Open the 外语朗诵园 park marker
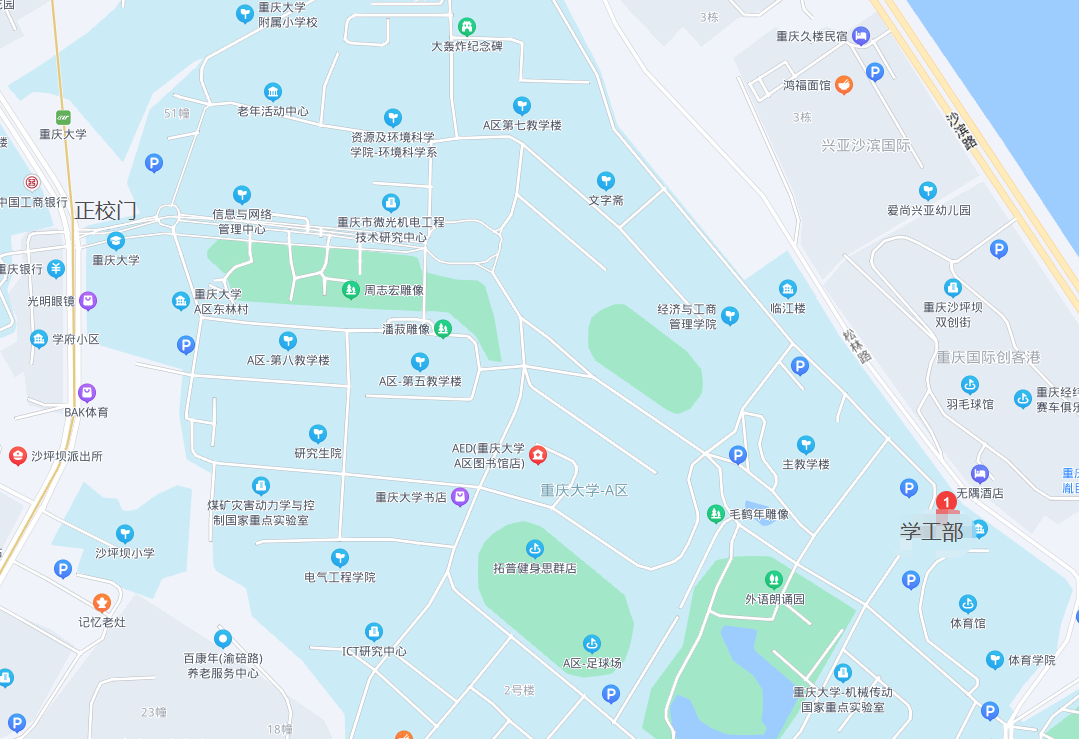Image resolution: width=1079 pixels, height=739 pixels. pyautogui.click(x=773, y=580)
